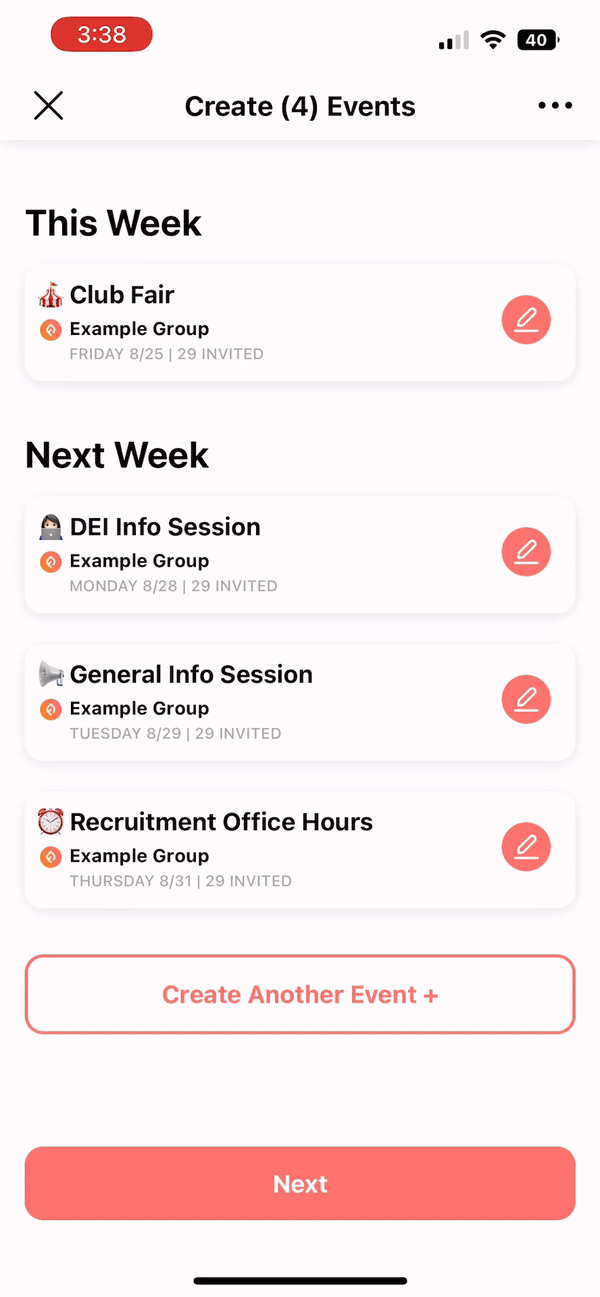This screenshot has height=1297, width=600.
Task: Close the Create Events screen
Action: coord(48,106)
